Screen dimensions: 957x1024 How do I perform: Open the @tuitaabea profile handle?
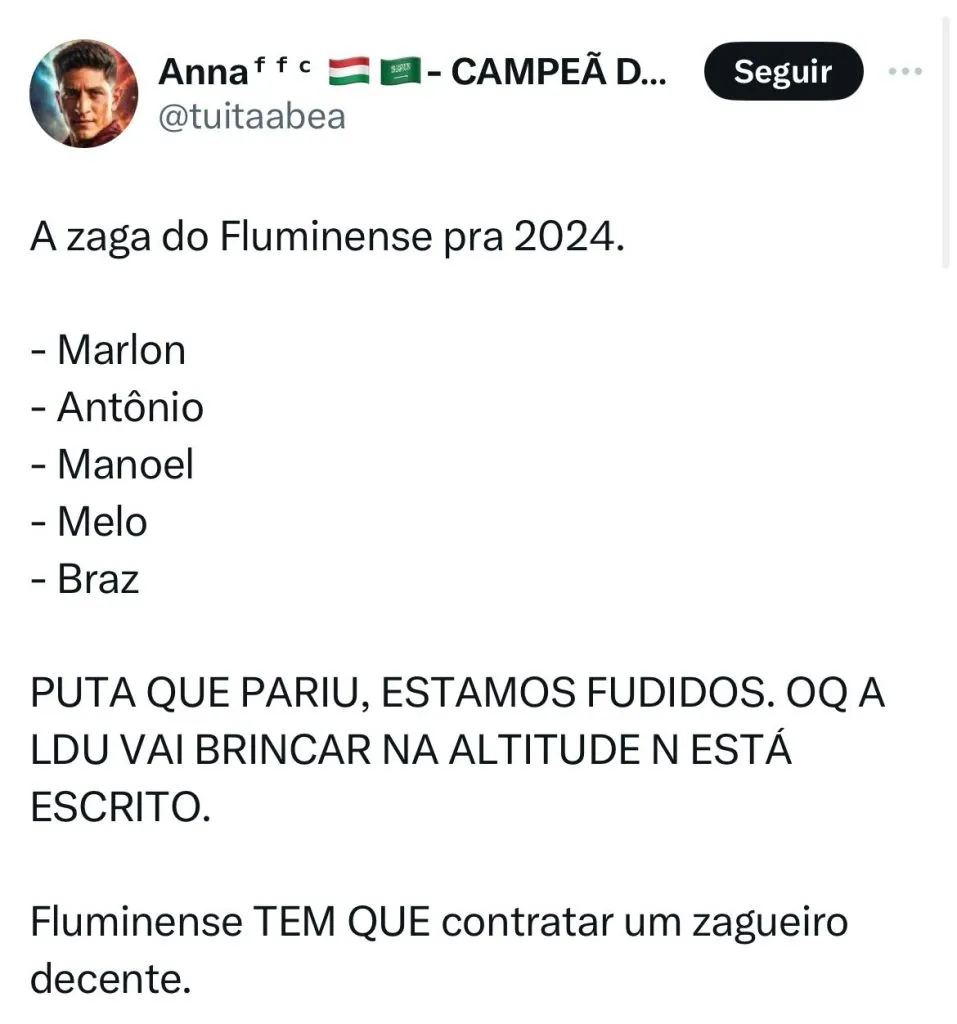pos(252,117)
